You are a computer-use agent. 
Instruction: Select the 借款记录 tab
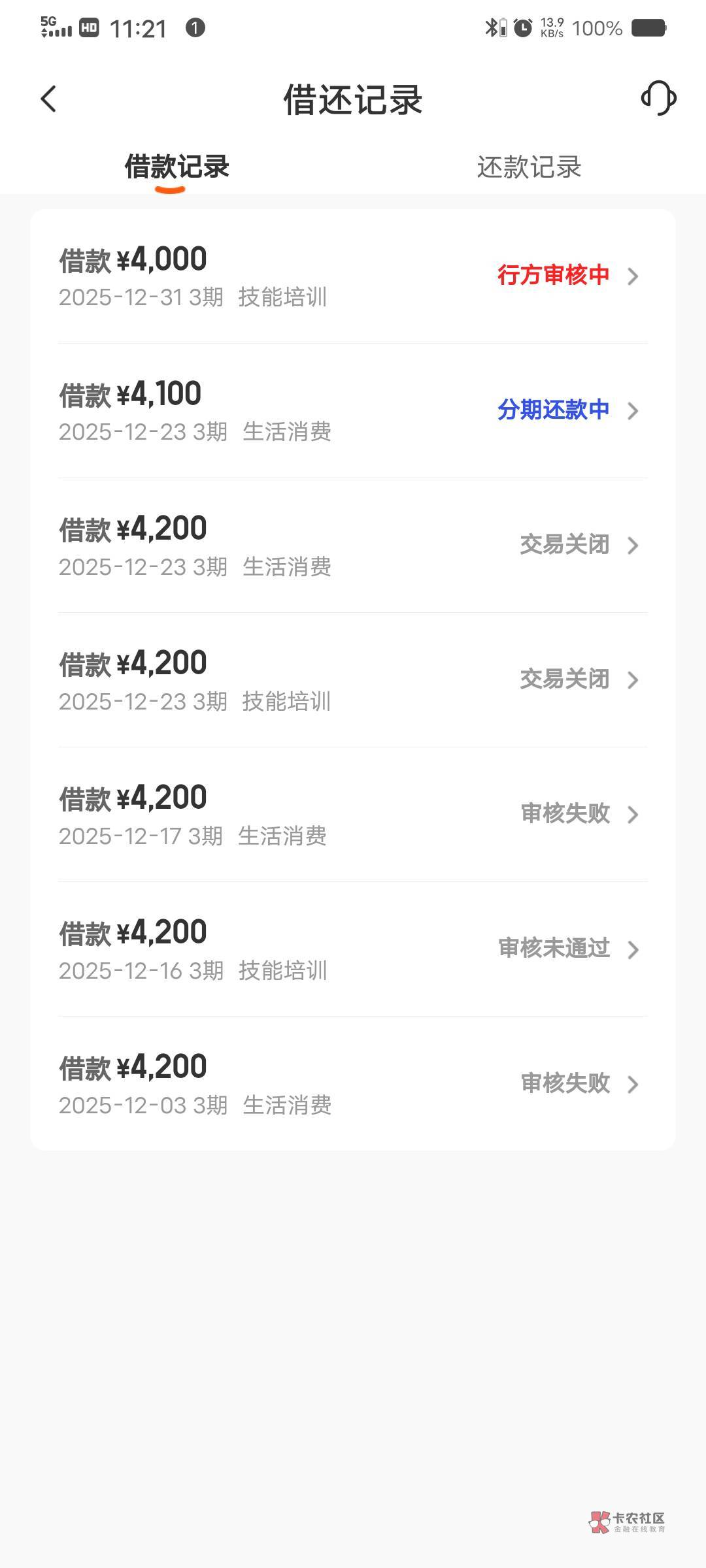176,167
